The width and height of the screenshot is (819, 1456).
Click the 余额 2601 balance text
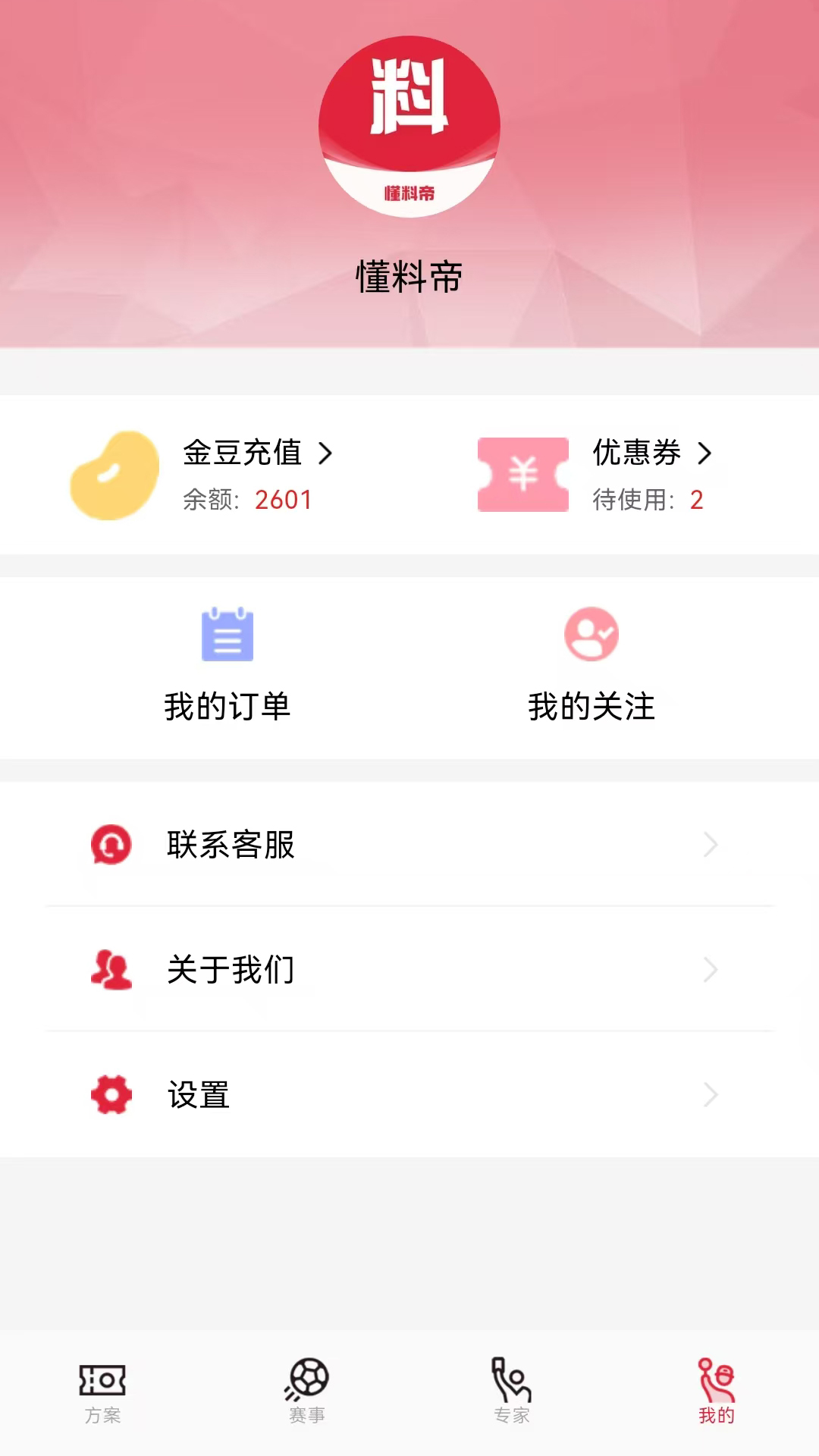[284, 500]
